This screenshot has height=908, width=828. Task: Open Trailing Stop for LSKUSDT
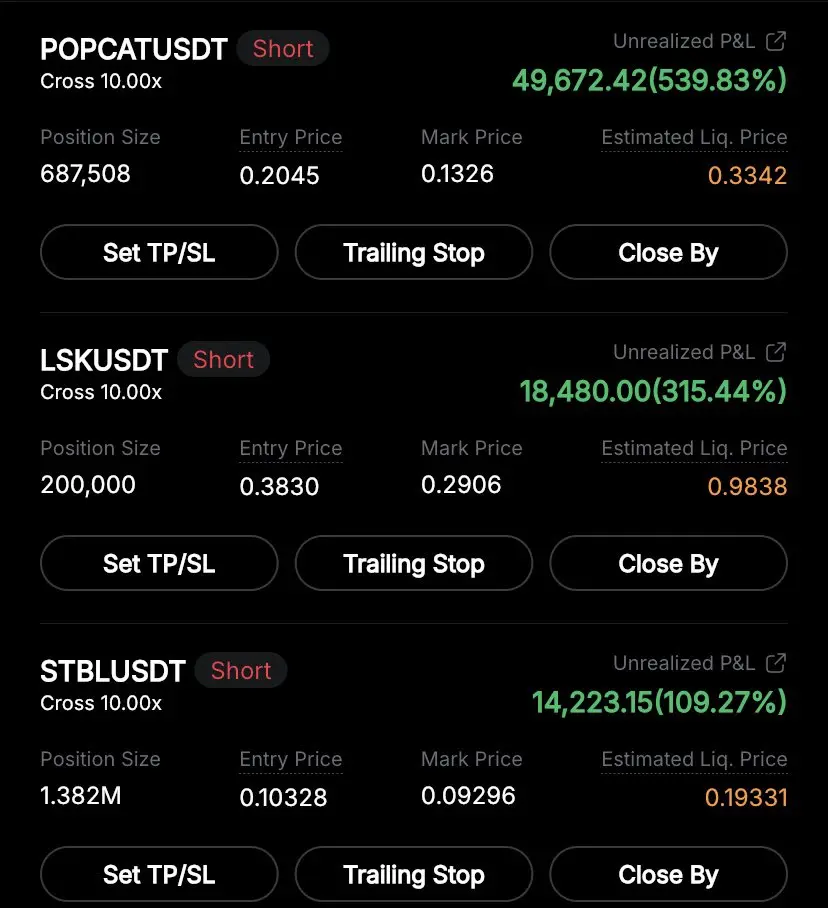tap(414, 564)
